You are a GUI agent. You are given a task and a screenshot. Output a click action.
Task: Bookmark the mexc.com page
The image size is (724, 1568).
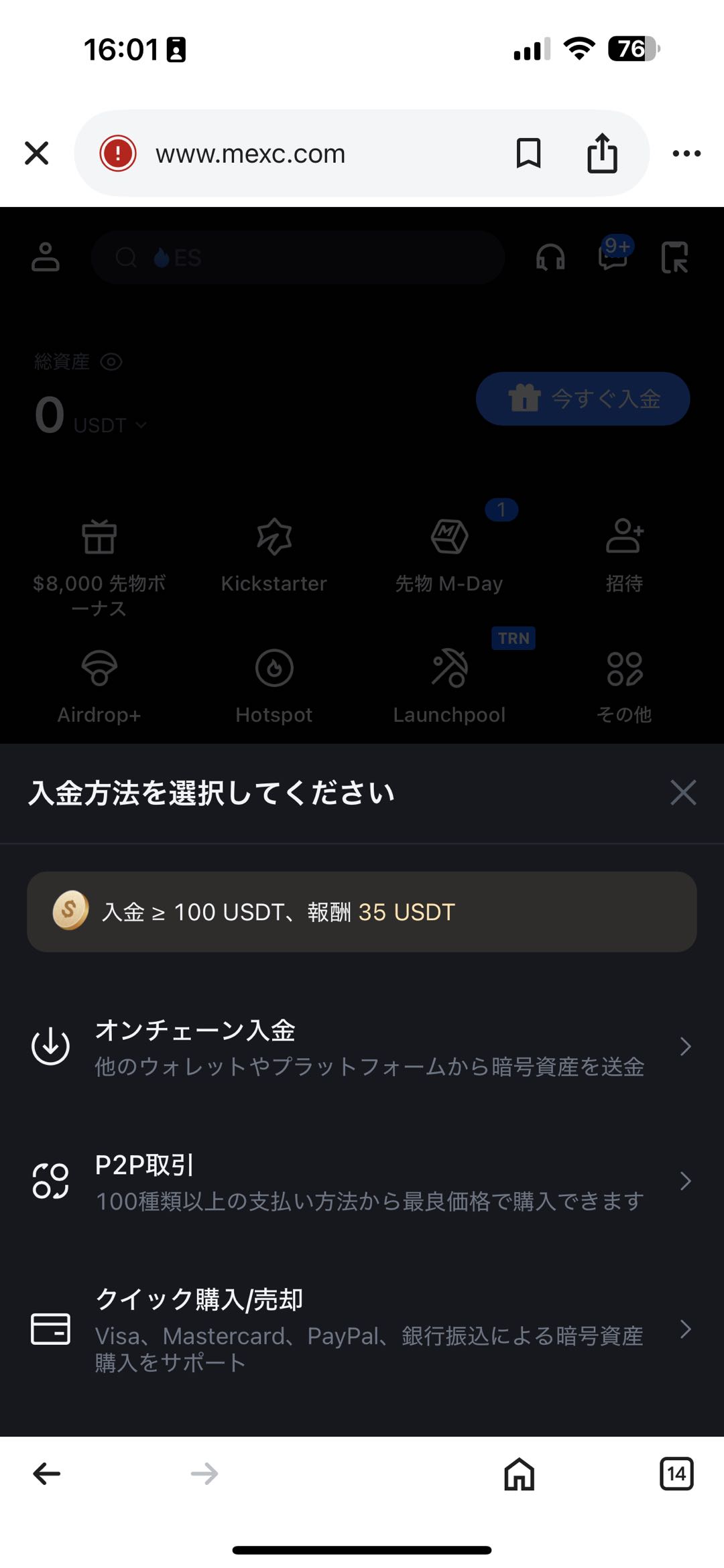coord(528,153)
